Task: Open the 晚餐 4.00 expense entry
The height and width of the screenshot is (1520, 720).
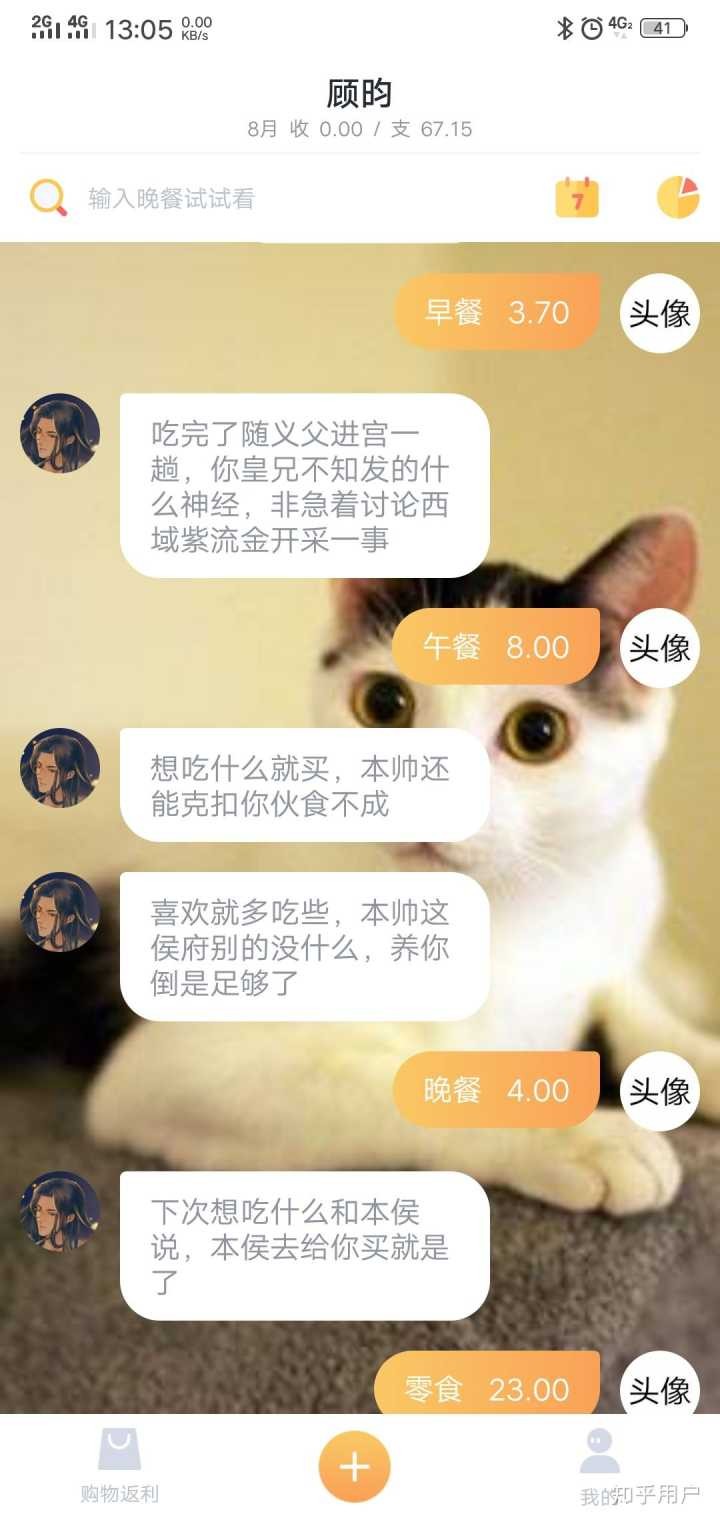Action: click(496, 1090)
